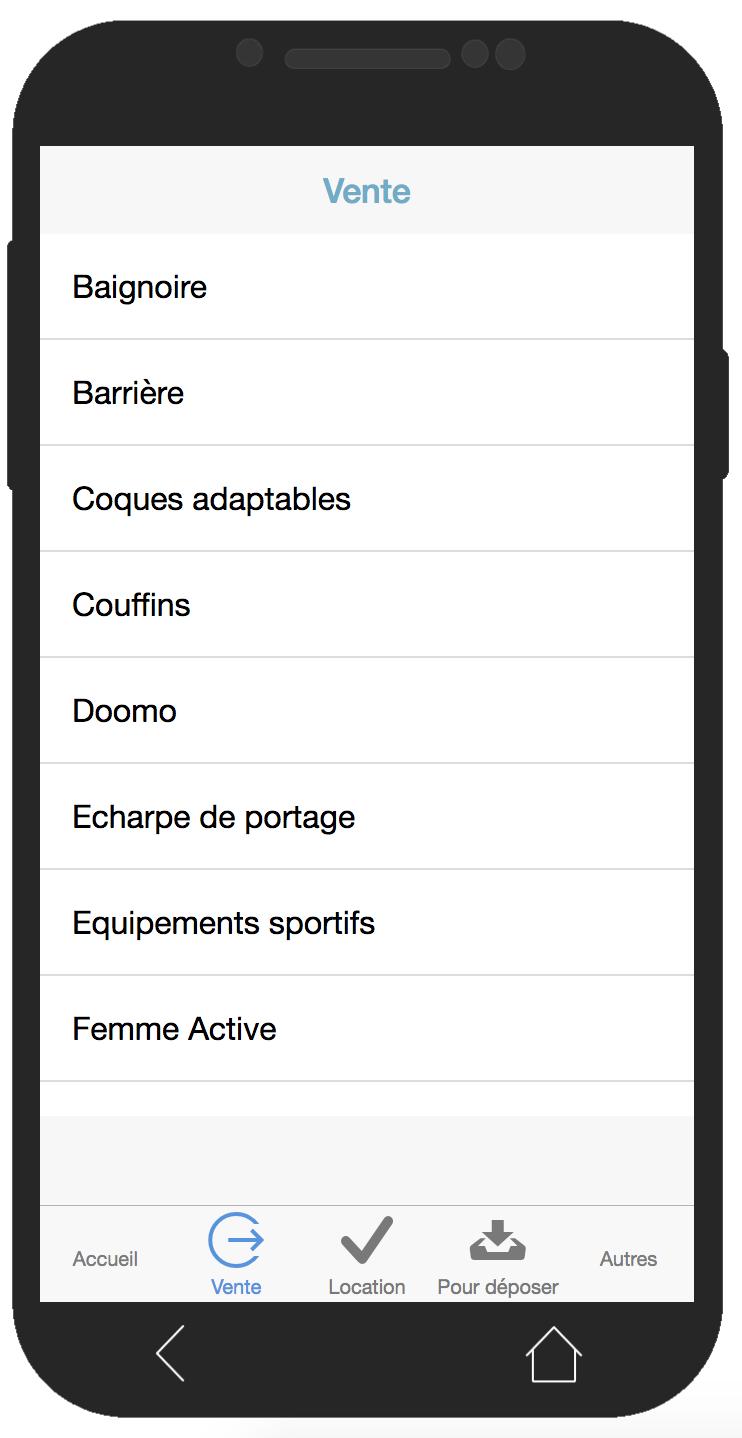This screenshot has width=742, height=1438.
Task: Tap the system back arrow
Action: point(171,1353)
